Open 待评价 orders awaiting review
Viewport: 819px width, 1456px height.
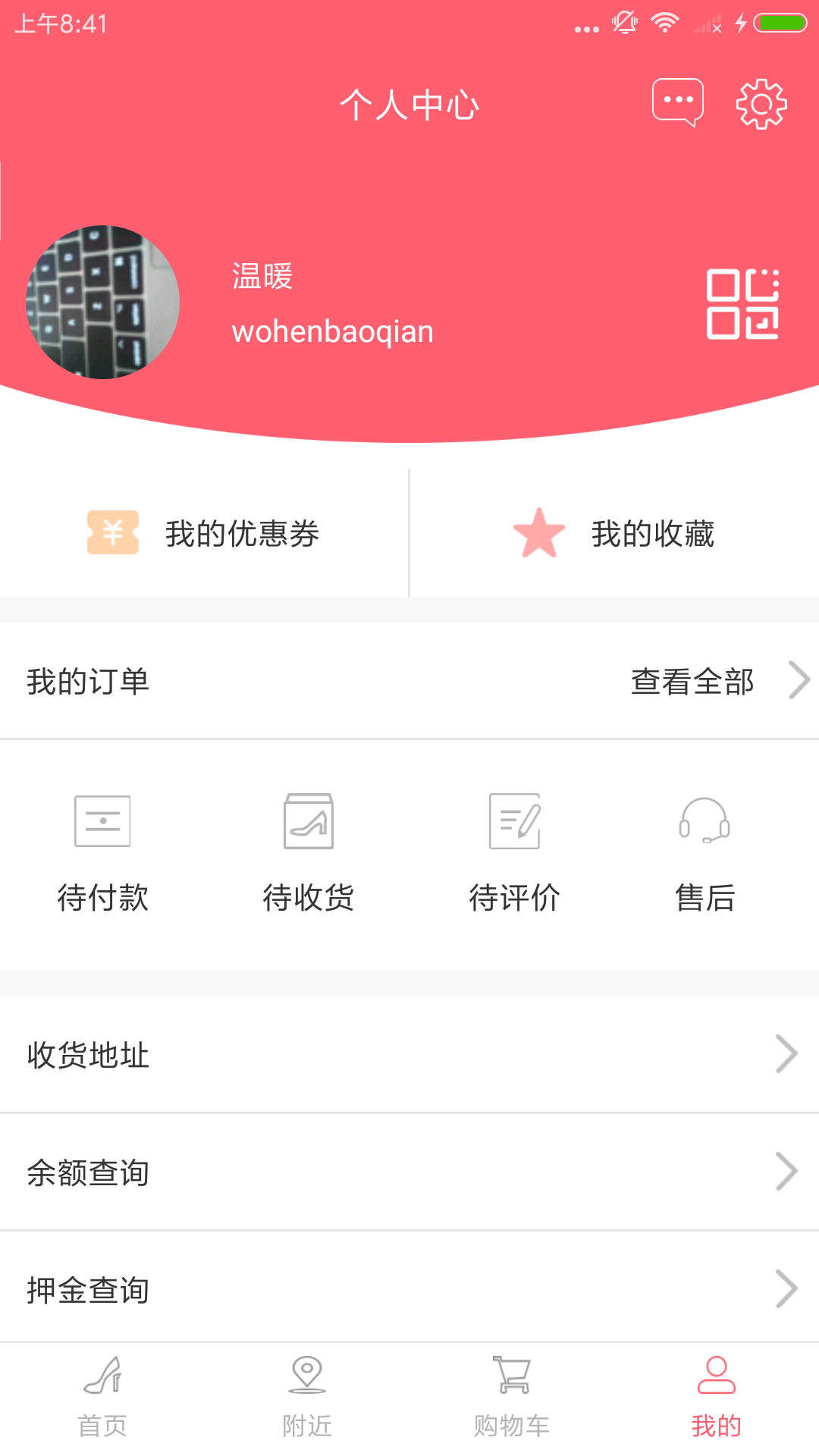[514, 853]
